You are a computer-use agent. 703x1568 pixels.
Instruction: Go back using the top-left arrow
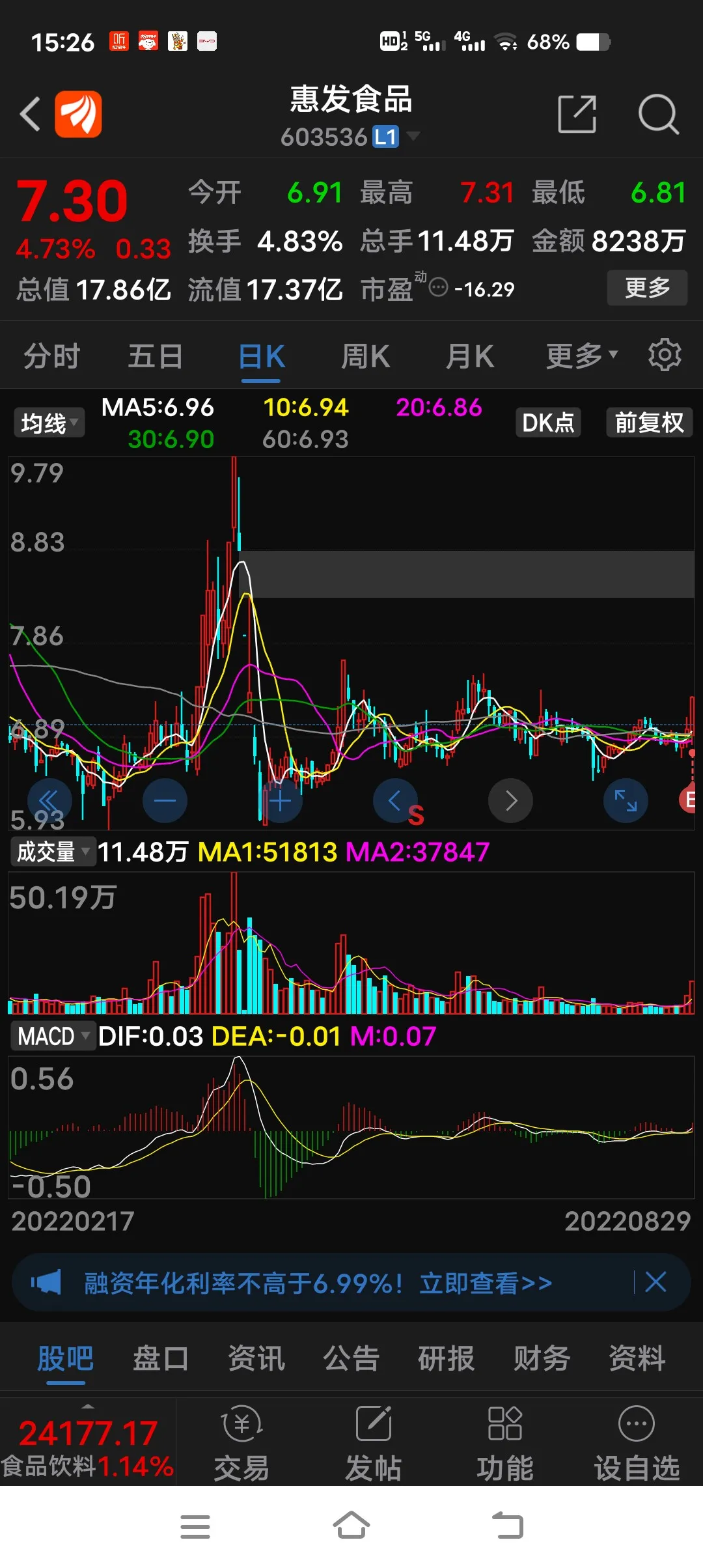pyautogui.click(x=30, y=115)
